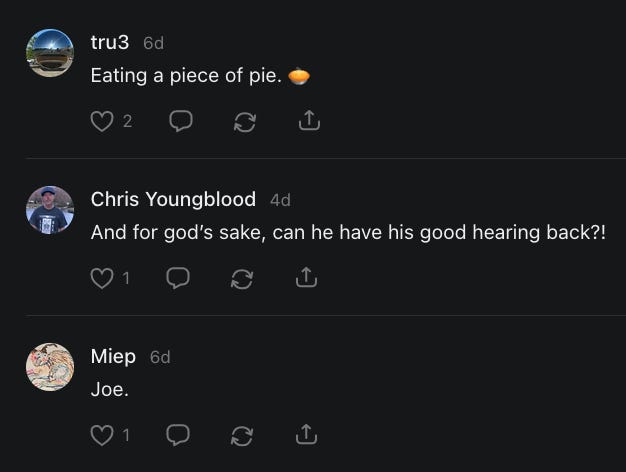Reply to tru3's comment
Screen dimensions: 626x472
[180, 121]
